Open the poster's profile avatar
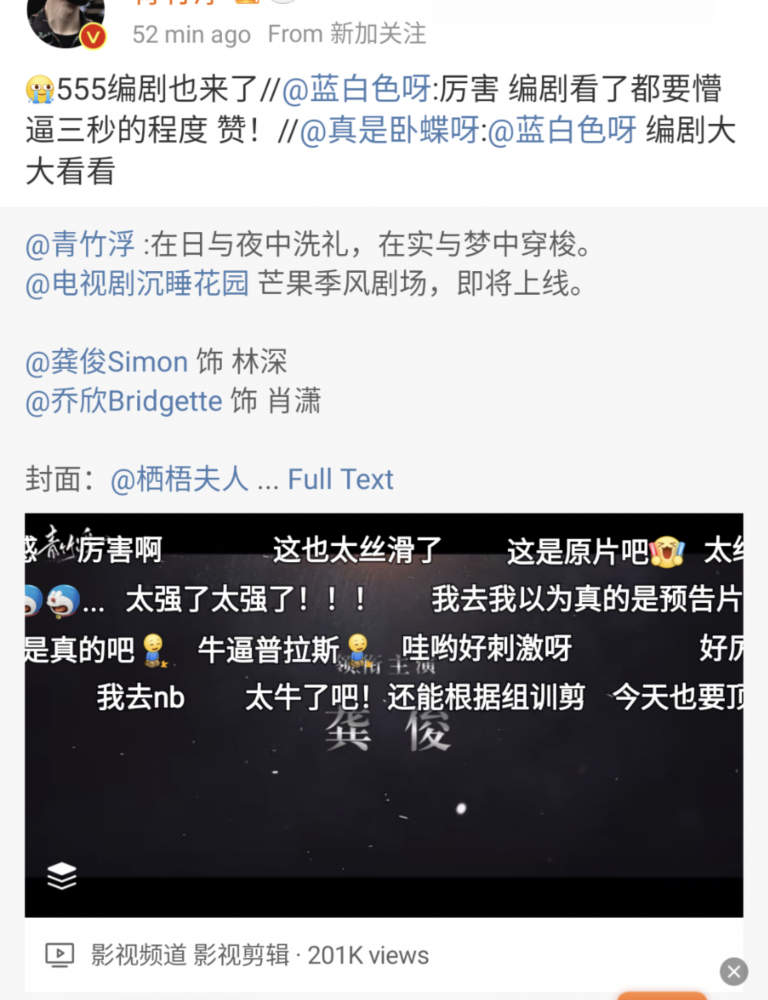The image size is (768, 1000). click(65, 20)
